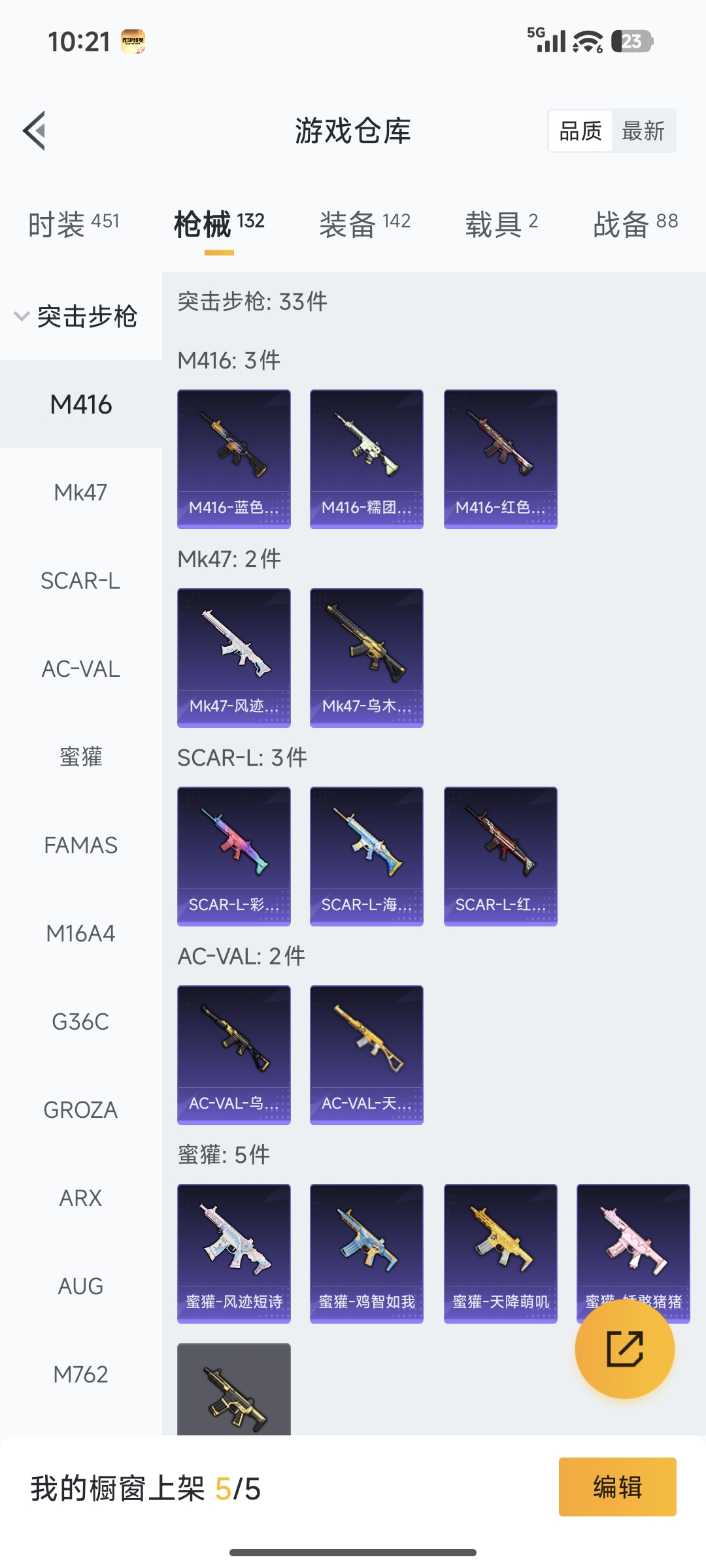View the Mk47-乌木 skin

[x=367, y=658]
